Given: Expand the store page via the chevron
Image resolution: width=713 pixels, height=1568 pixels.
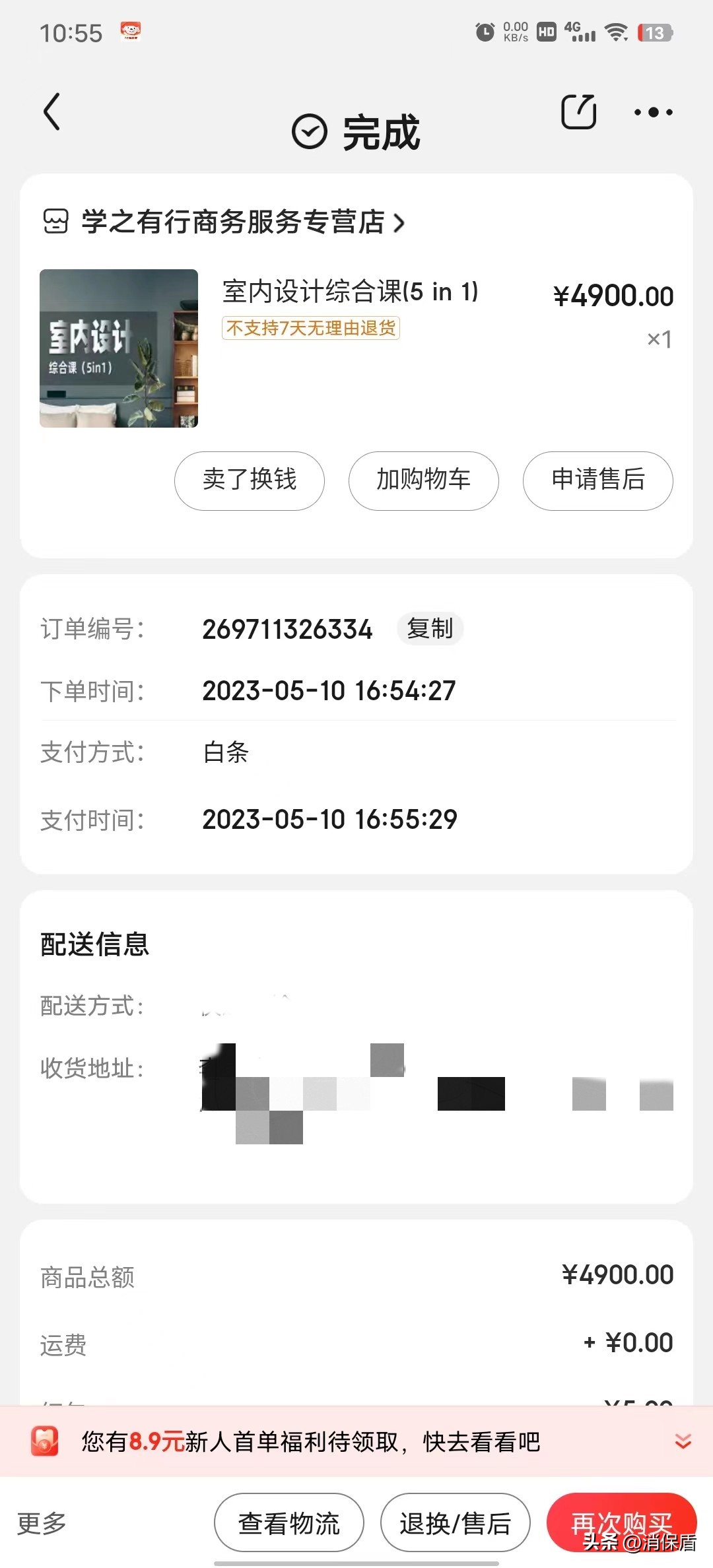Looking at the screenshot, I should (x=398, y=223).
